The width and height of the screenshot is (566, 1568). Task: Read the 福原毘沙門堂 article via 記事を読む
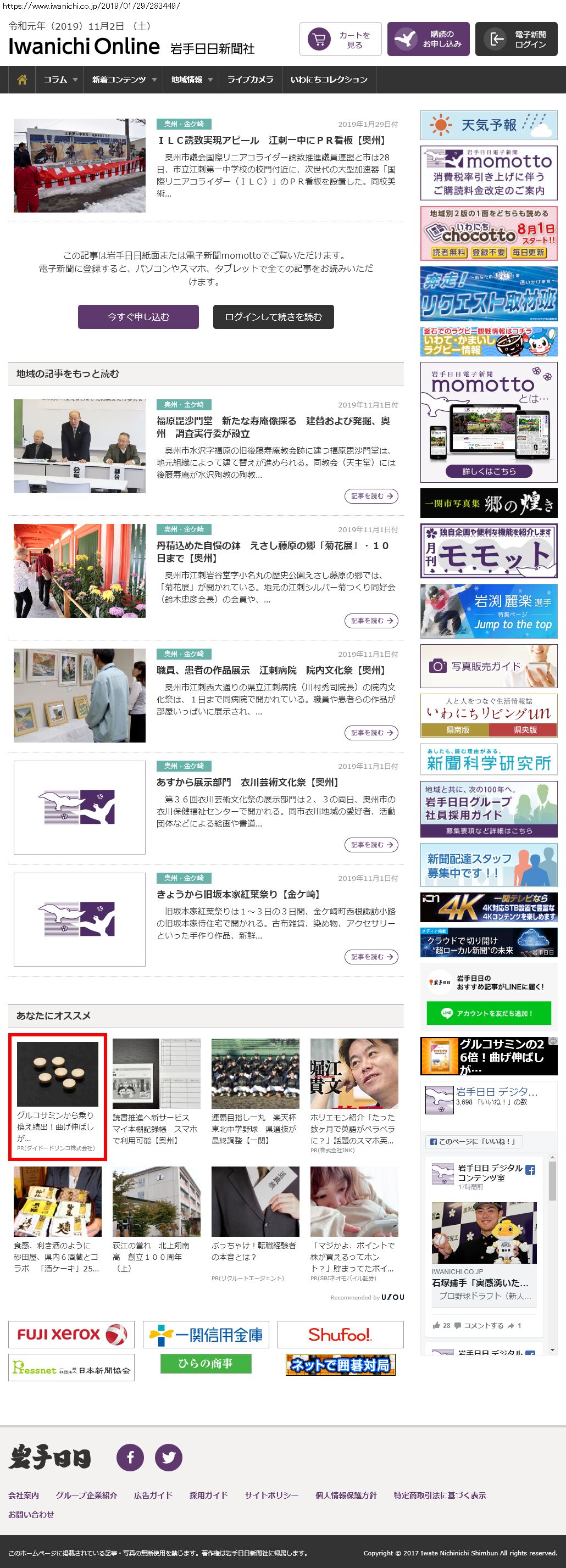coord(371,496)
